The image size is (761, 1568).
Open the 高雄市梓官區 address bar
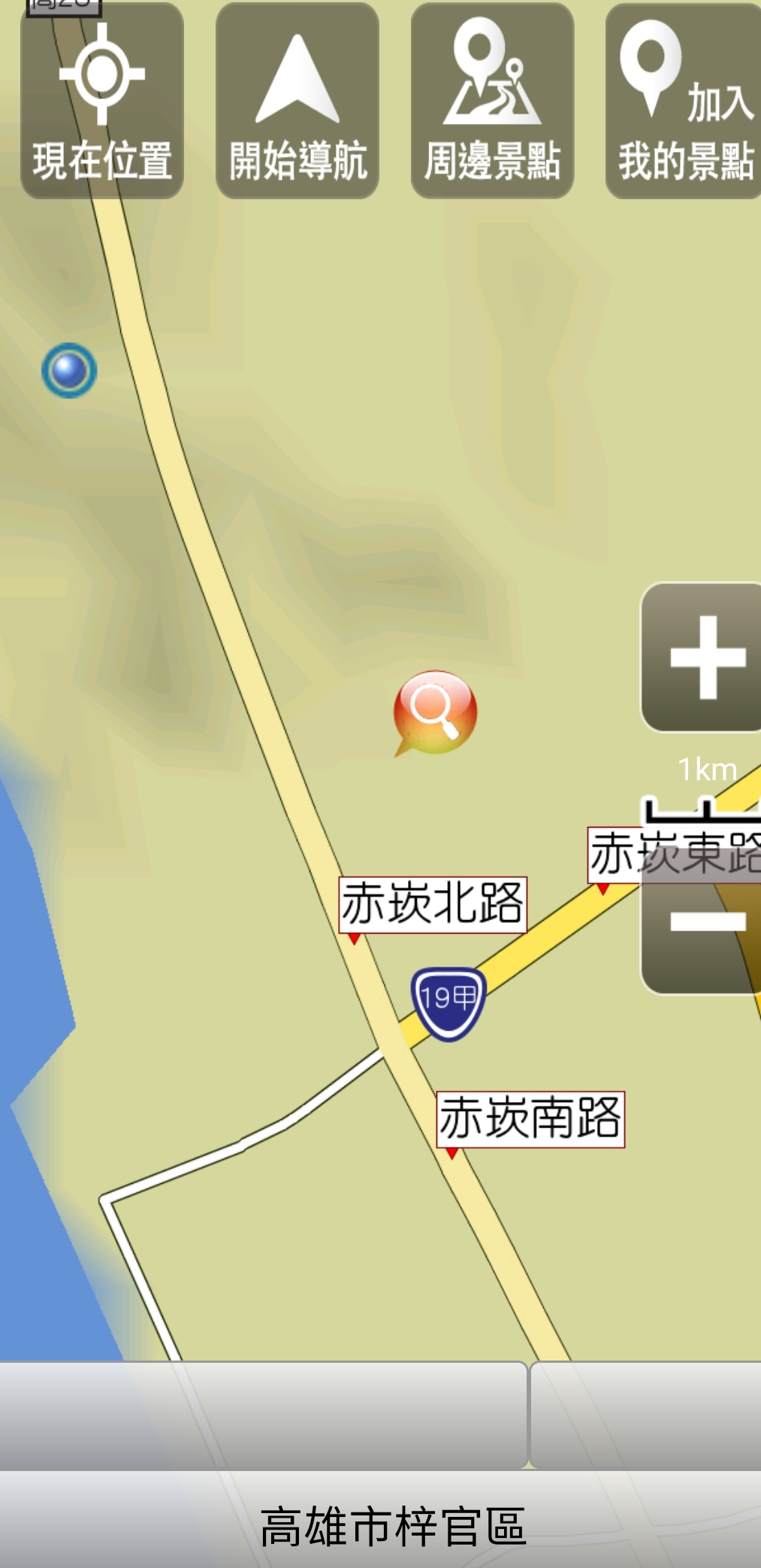coord(380,1520)
